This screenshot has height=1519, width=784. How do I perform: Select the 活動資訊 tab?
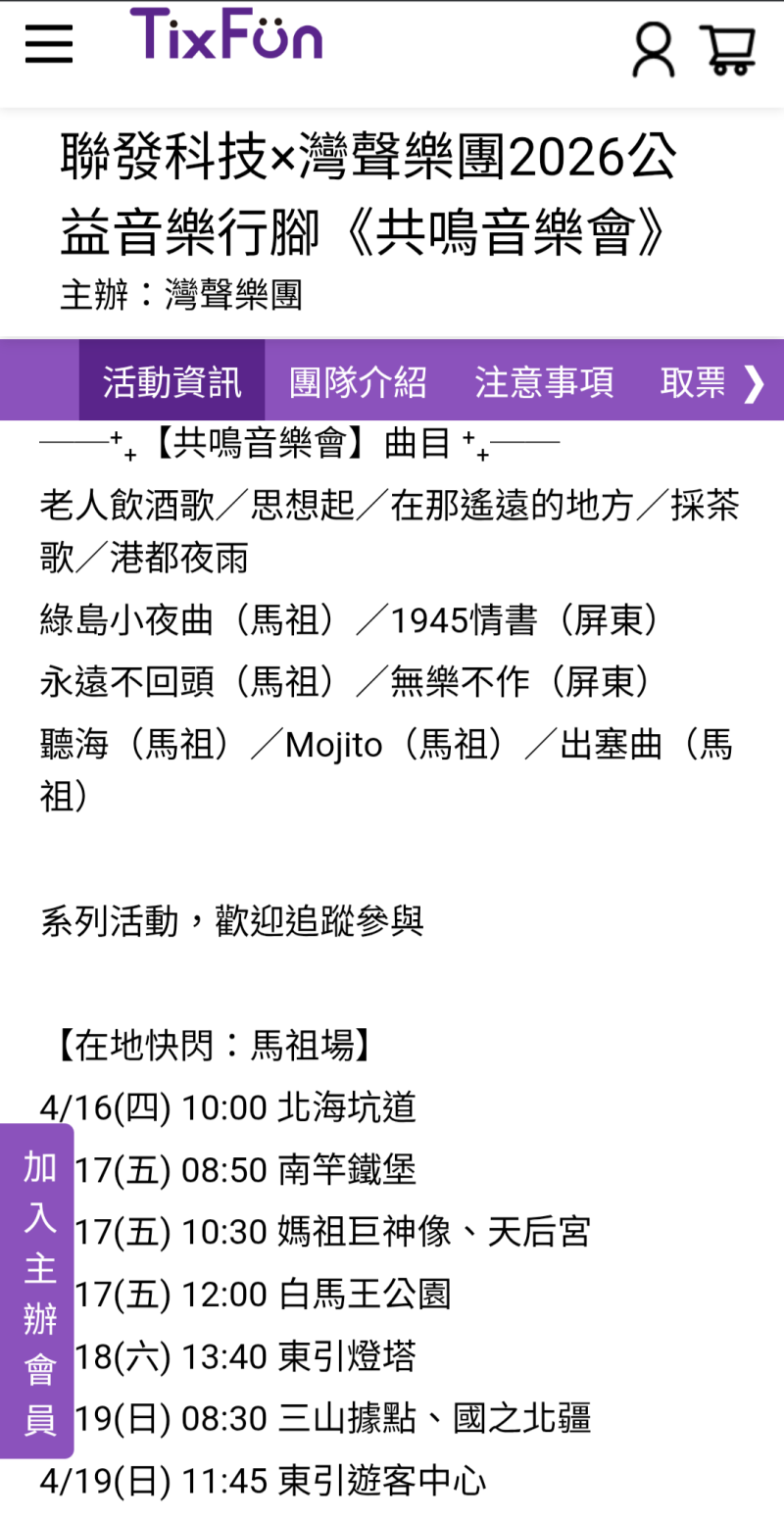coord(171,381)
